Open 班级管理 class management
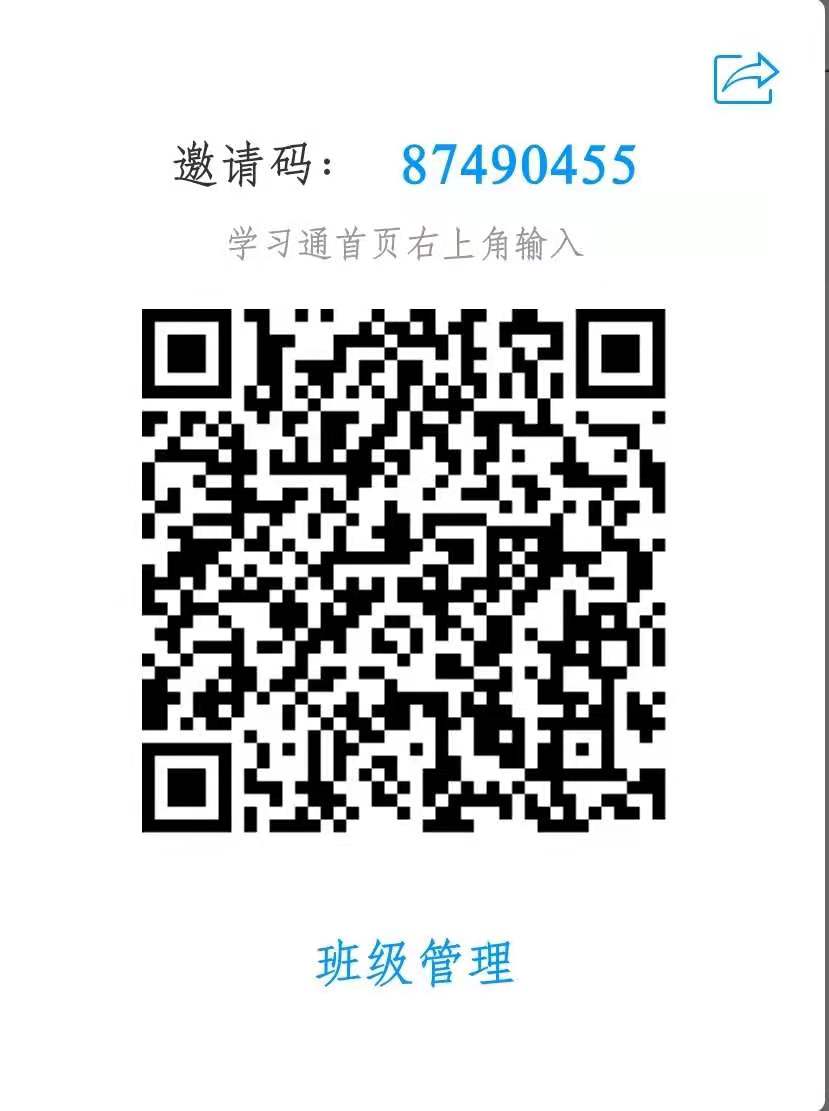This screenshot has width=829, height=1111. pyautogui.click(x=415, y=964)
